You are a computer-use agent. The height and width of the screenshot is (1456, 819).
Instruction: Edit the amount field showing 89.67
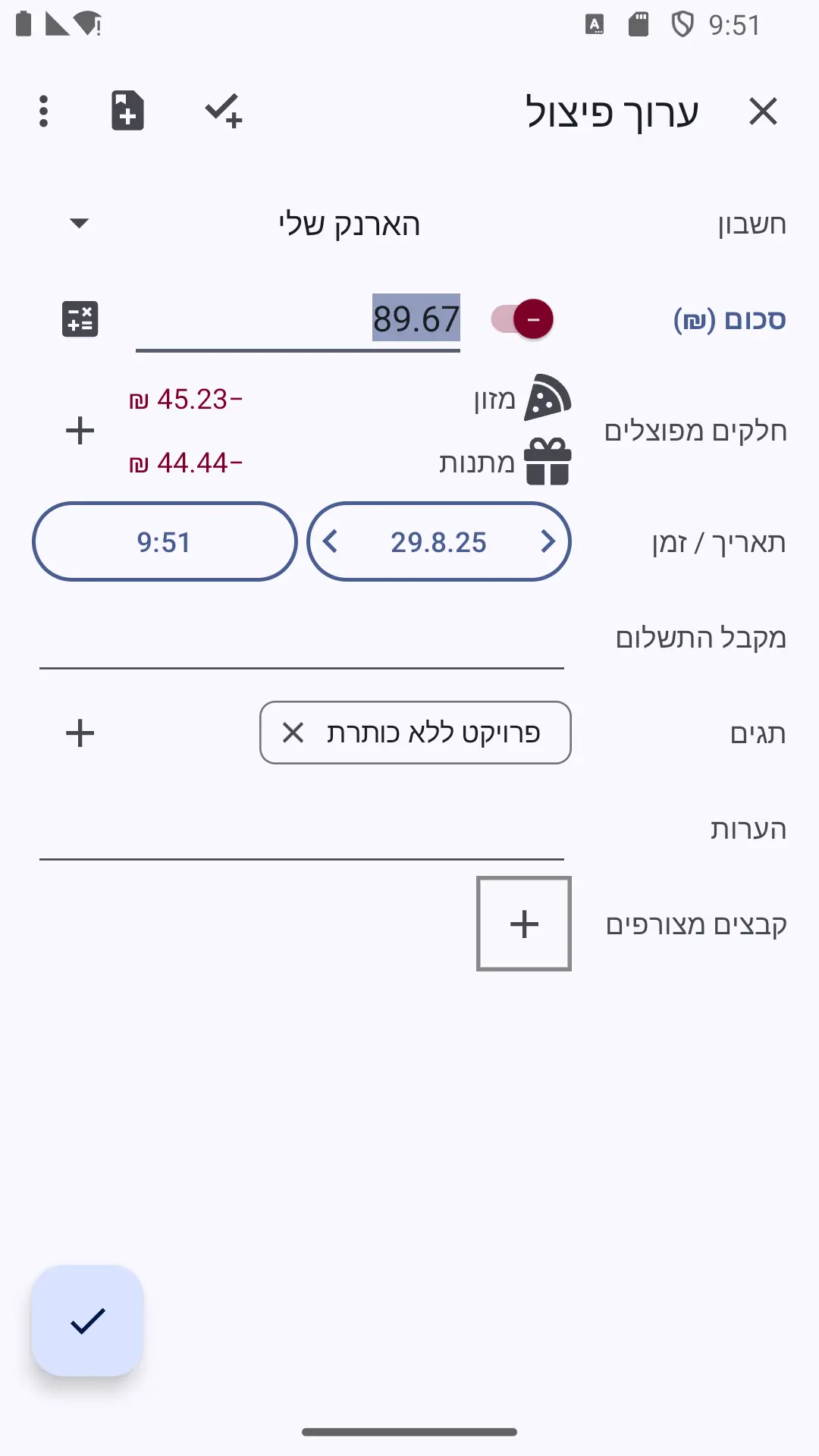tap(298, 319)
